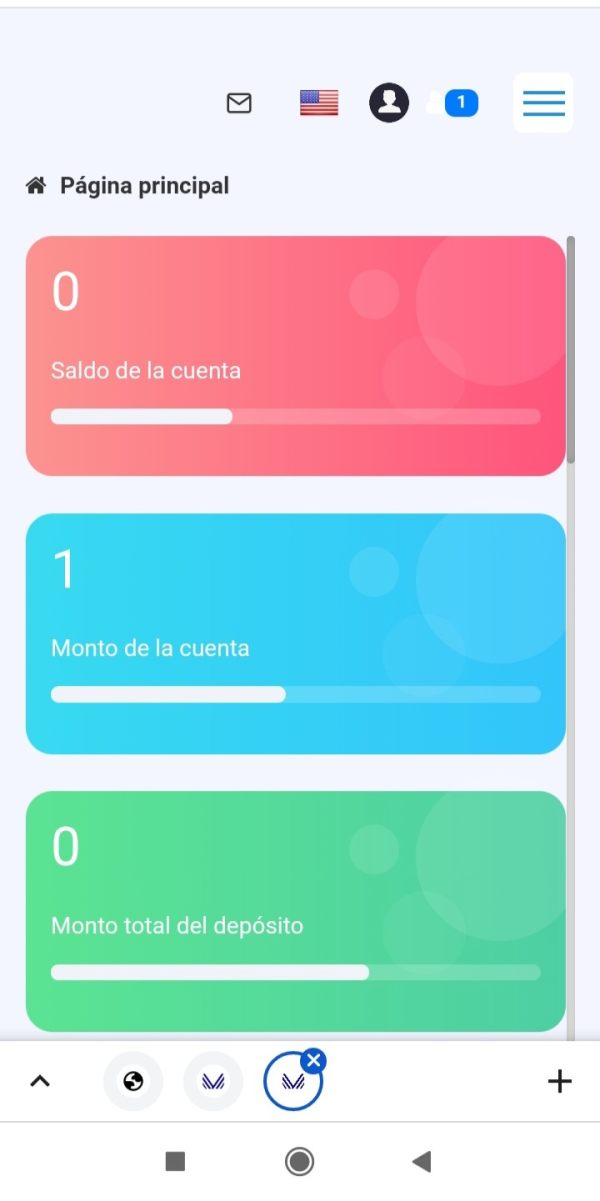Add a new browser tab

(560, 1081)
